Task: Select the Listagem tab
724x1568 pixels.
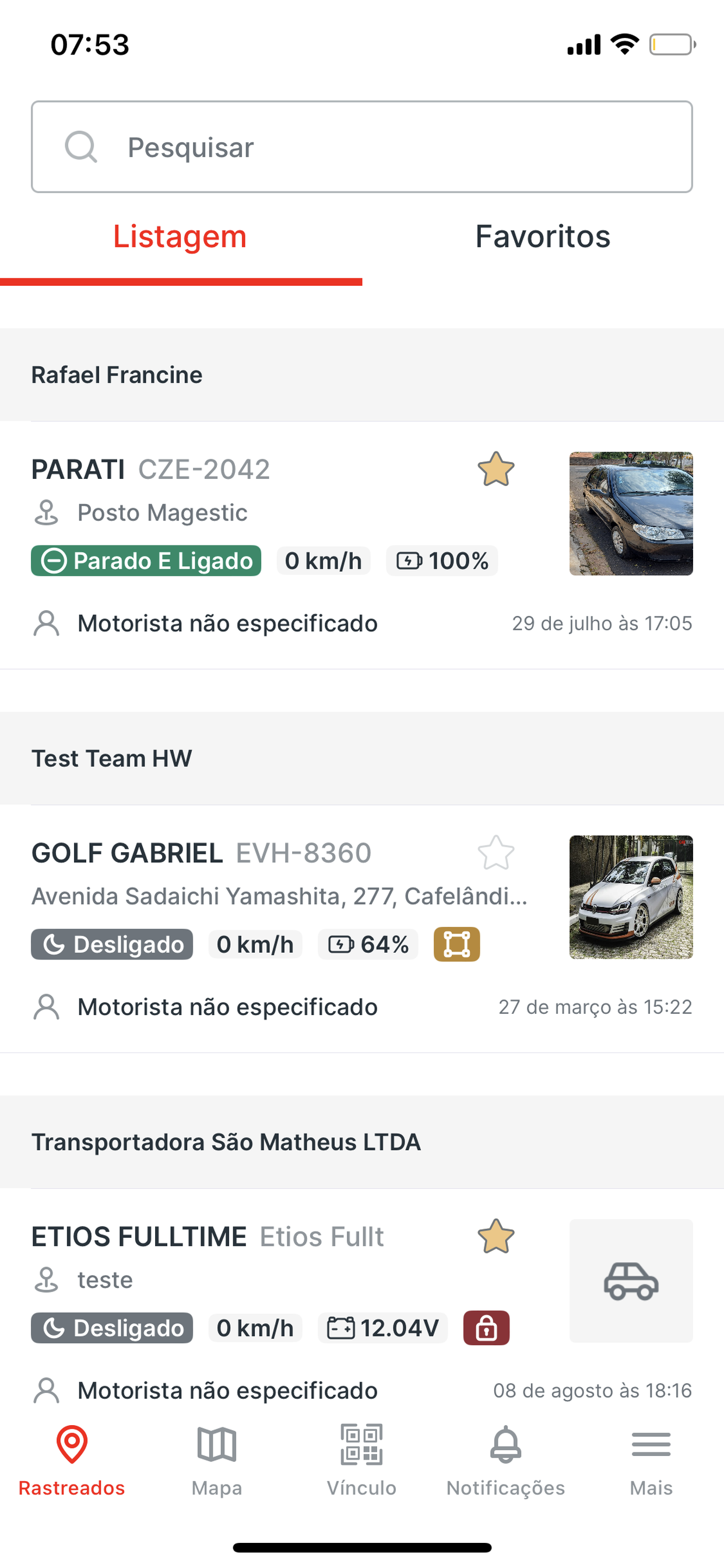Action: (181, 236)
